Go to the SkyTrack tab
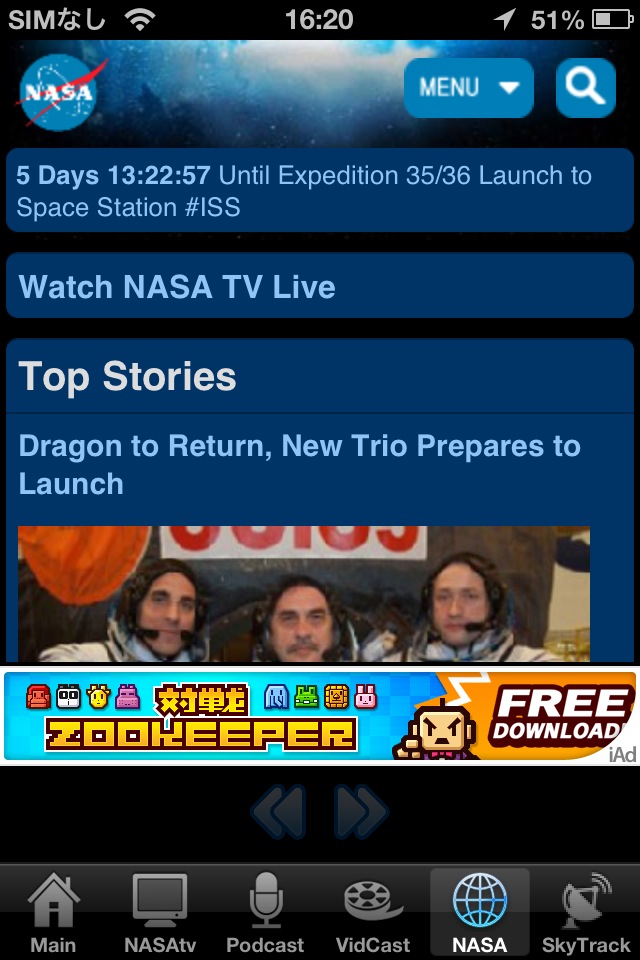Image resolution: width=640 pixels, height=960 pixels. click(586, 913)
